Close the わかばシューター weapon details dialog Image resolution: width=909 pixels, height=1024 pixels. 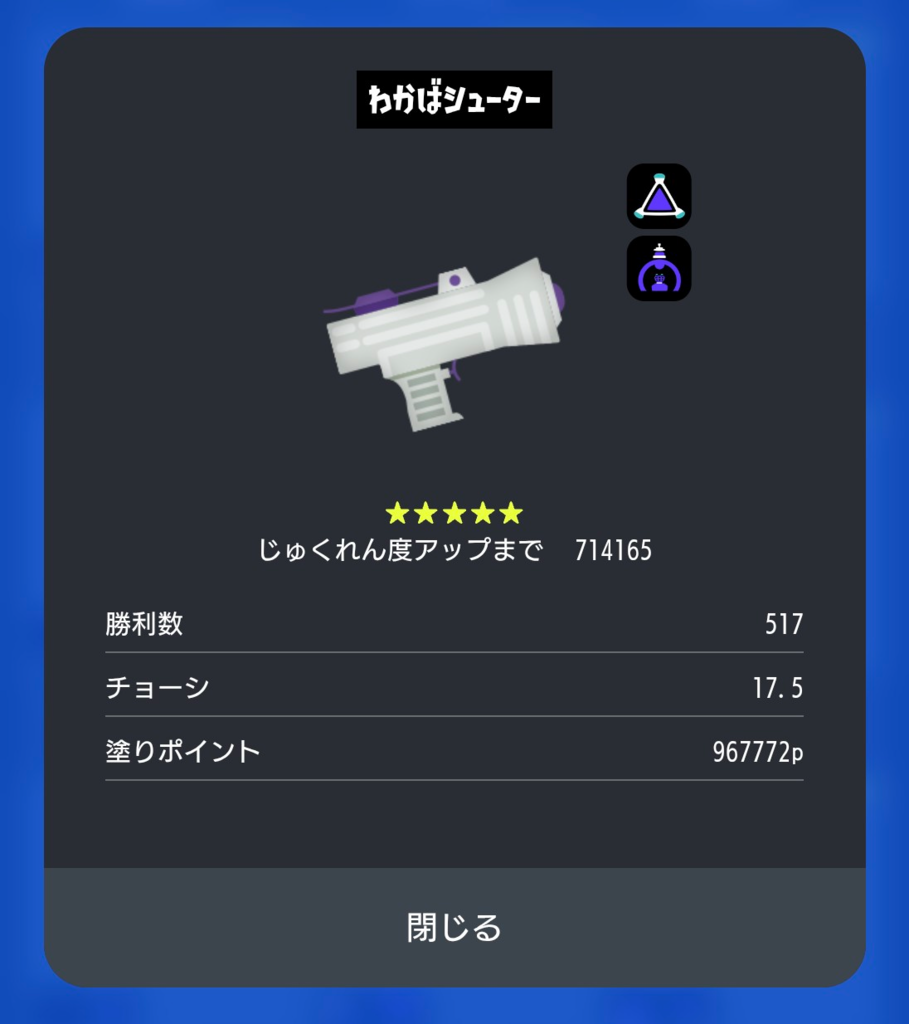click(x=454, y=927)
